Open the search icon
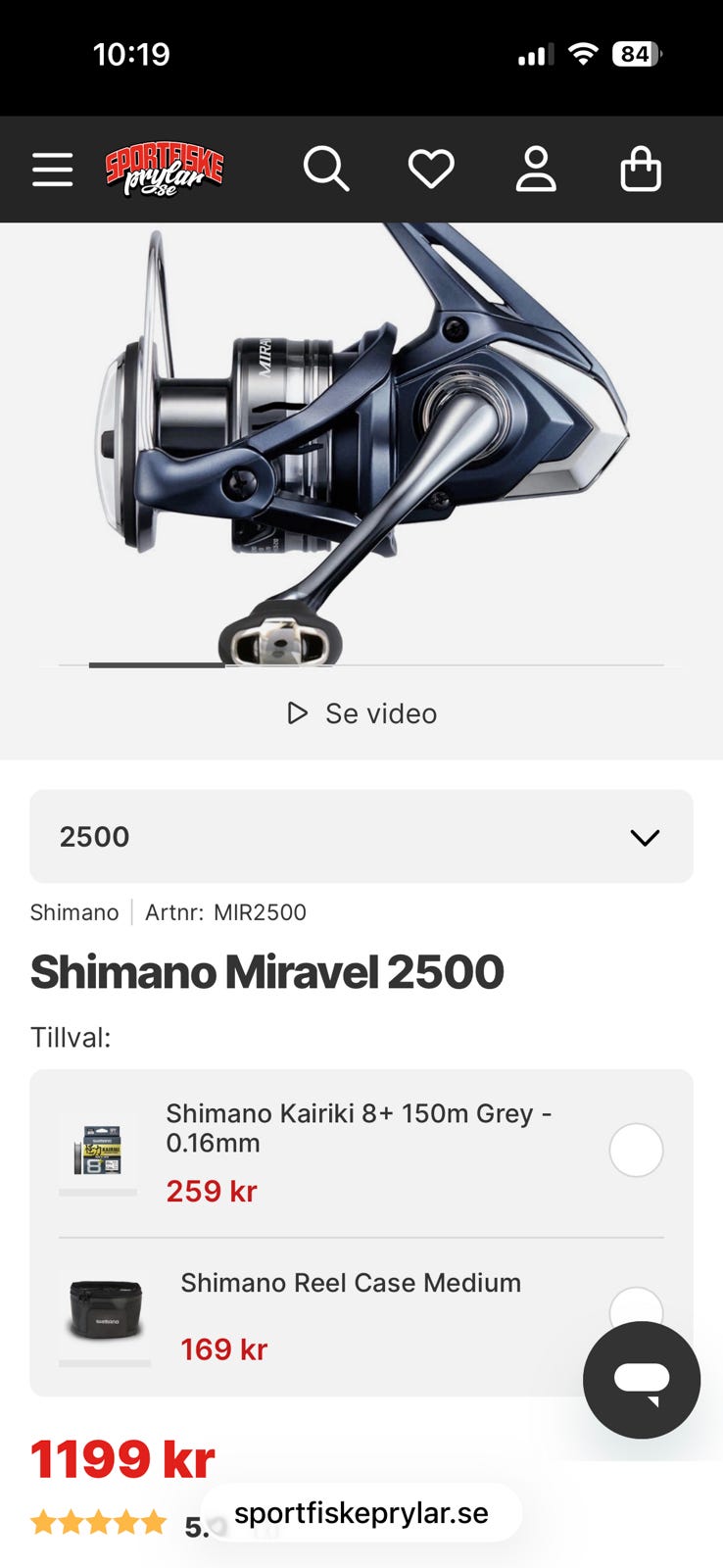 pos(325,170)
